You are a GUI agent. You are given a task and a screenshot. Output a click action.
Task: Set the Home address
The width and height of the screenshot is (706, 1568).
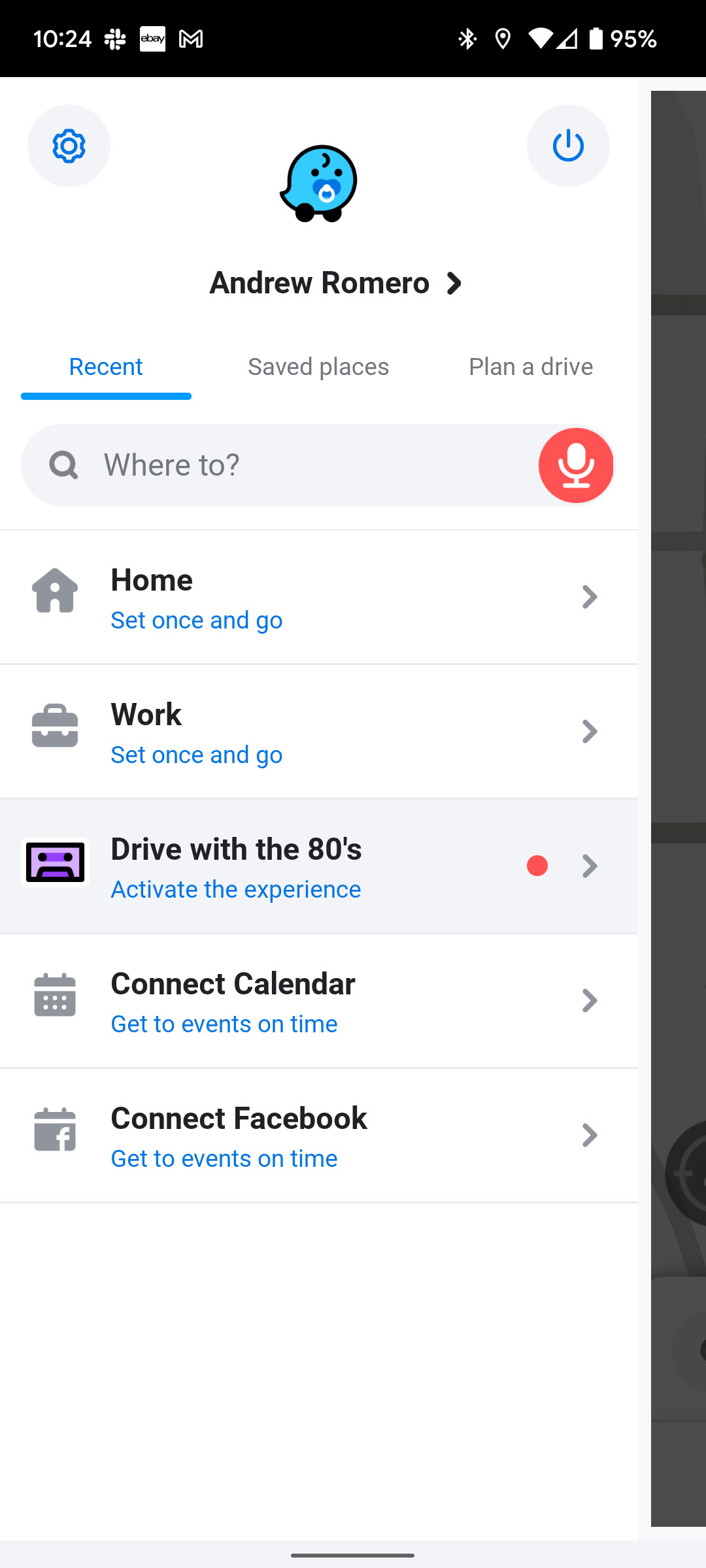(318, 598)
